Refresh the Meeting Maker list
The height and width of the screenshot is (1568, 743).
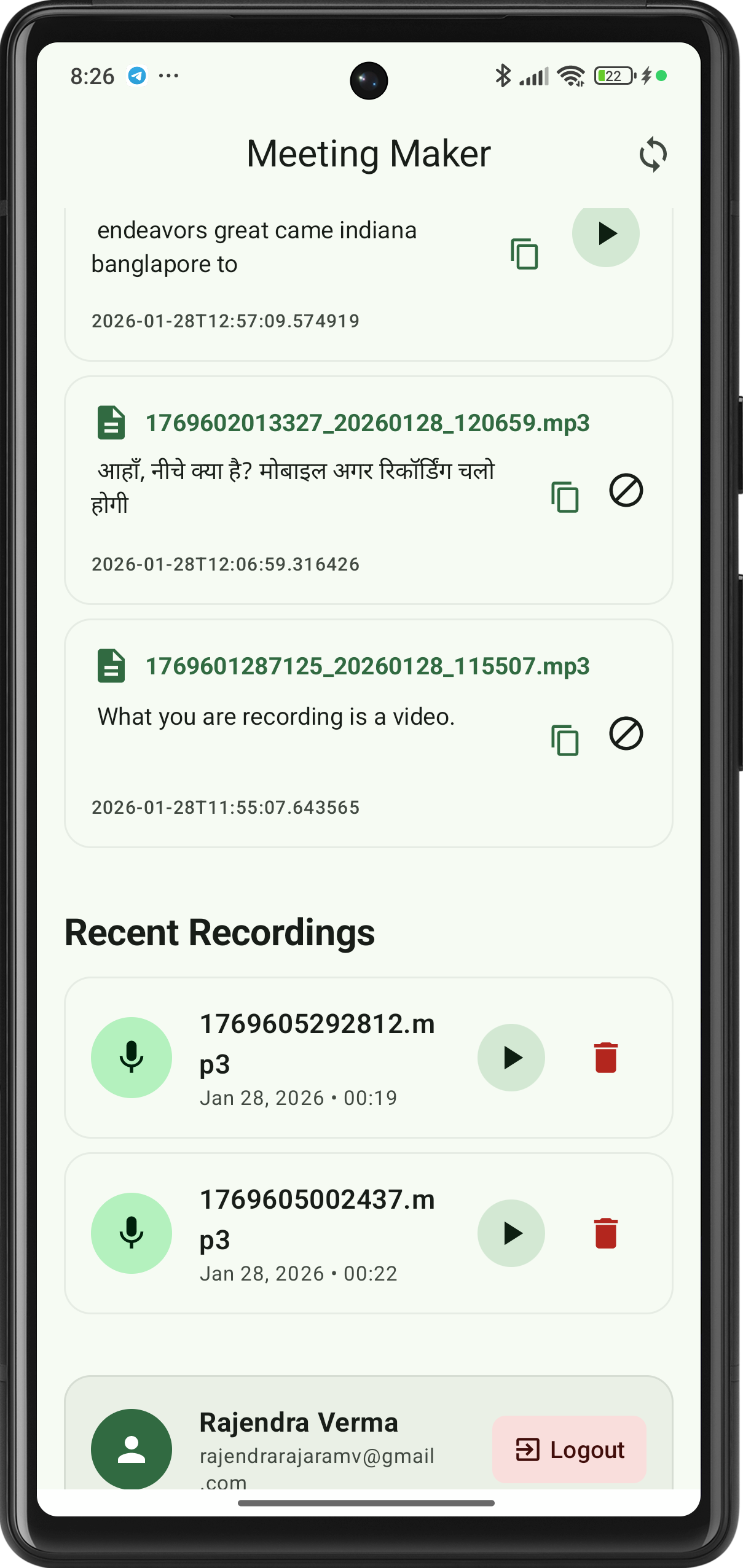[653, 154]
